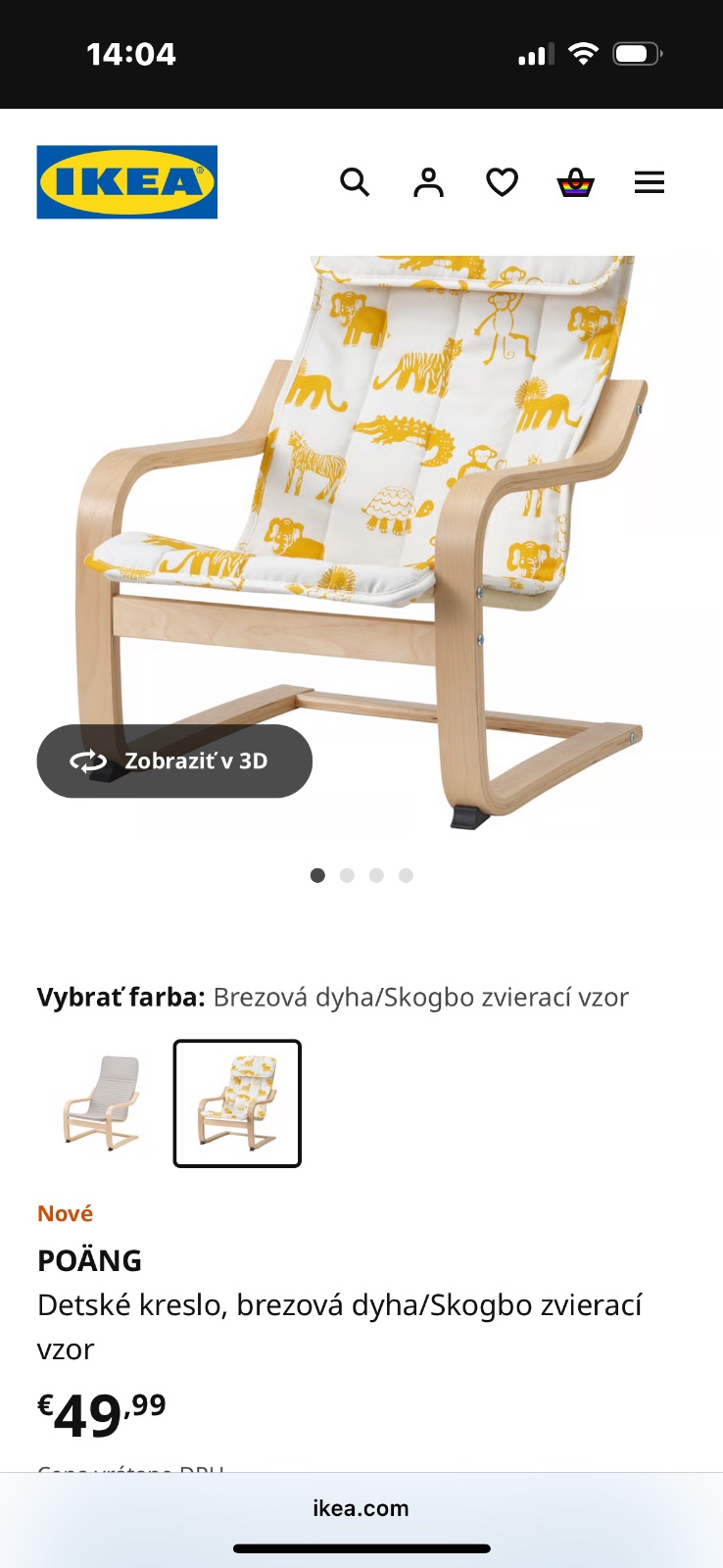Image resolution: width=723 pixels, height=1568 pixels.
Task: Tap Zobraziť v 3D button
Action: pos(174,761)
